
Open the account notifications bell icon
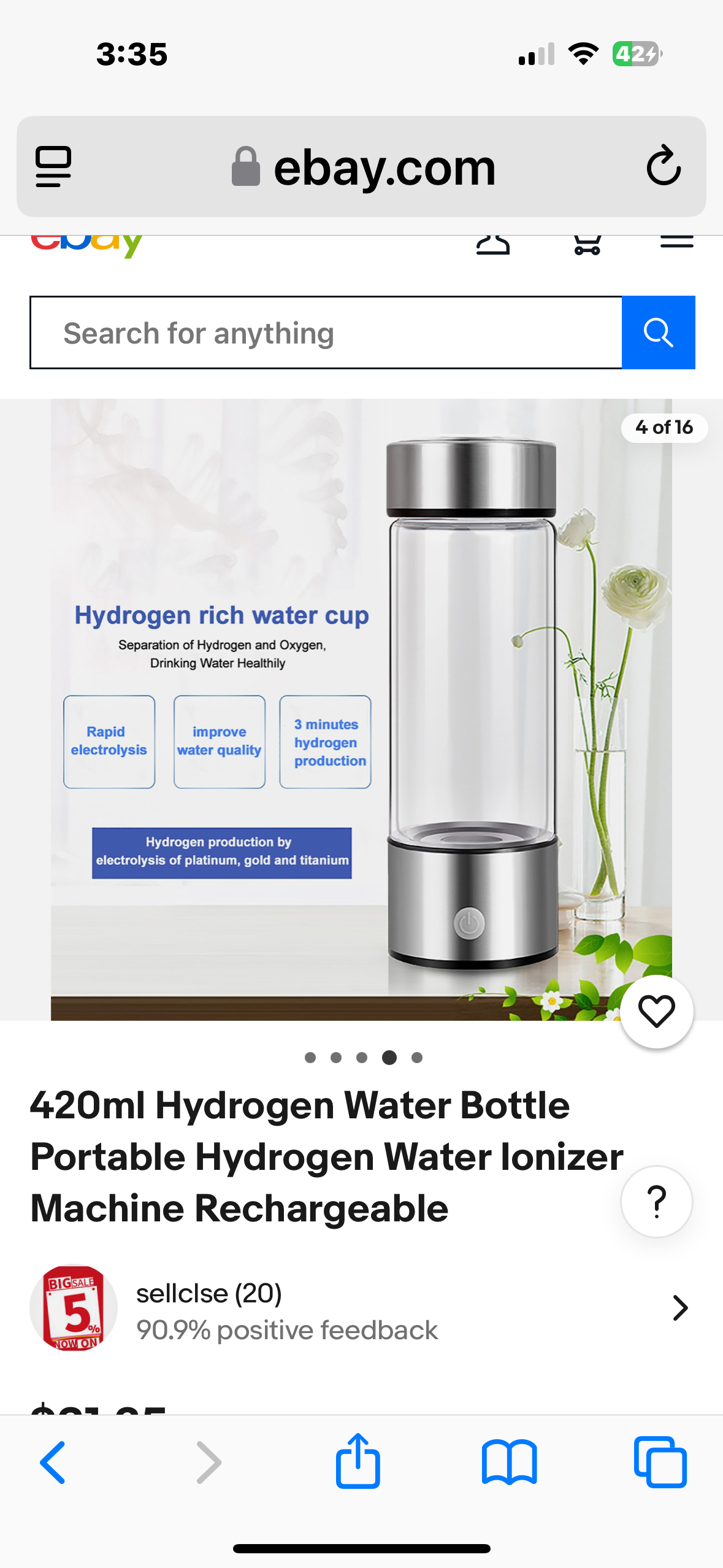click(x=493, y=245)
